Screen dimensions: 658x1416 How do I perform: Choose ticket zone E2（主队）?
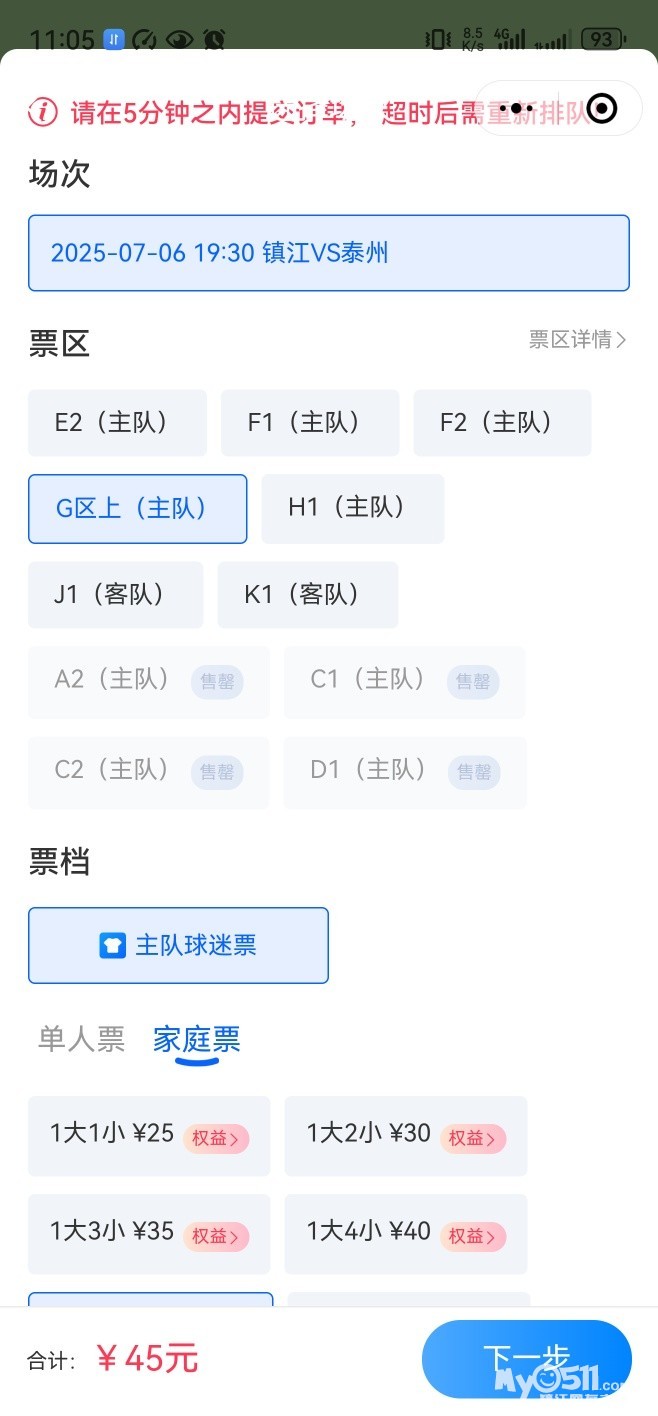117,423
